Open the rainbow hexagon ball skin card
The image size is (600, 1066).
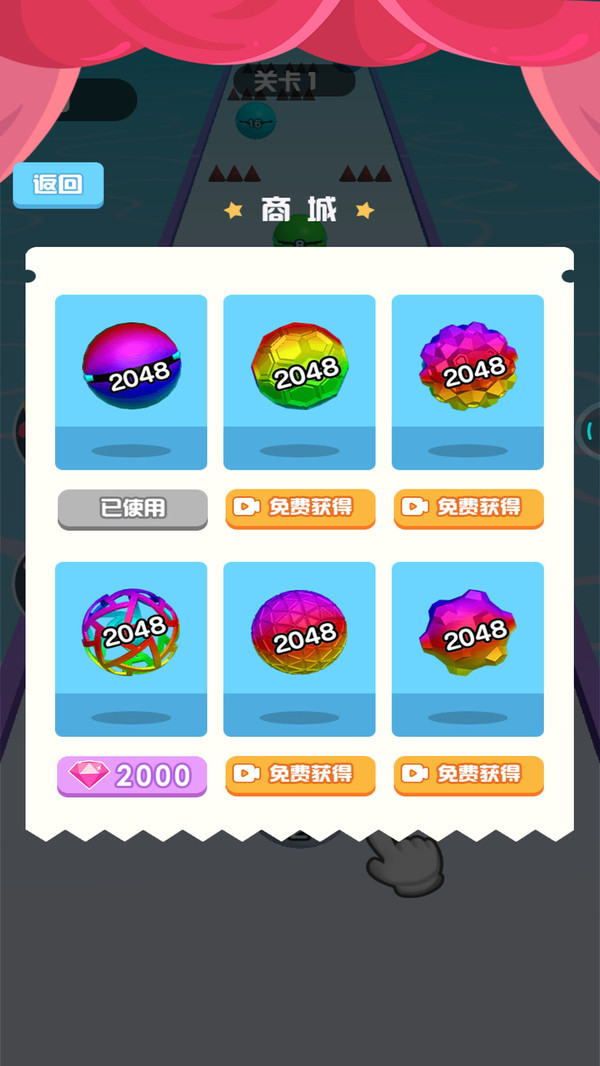click(x=300, y=382)
